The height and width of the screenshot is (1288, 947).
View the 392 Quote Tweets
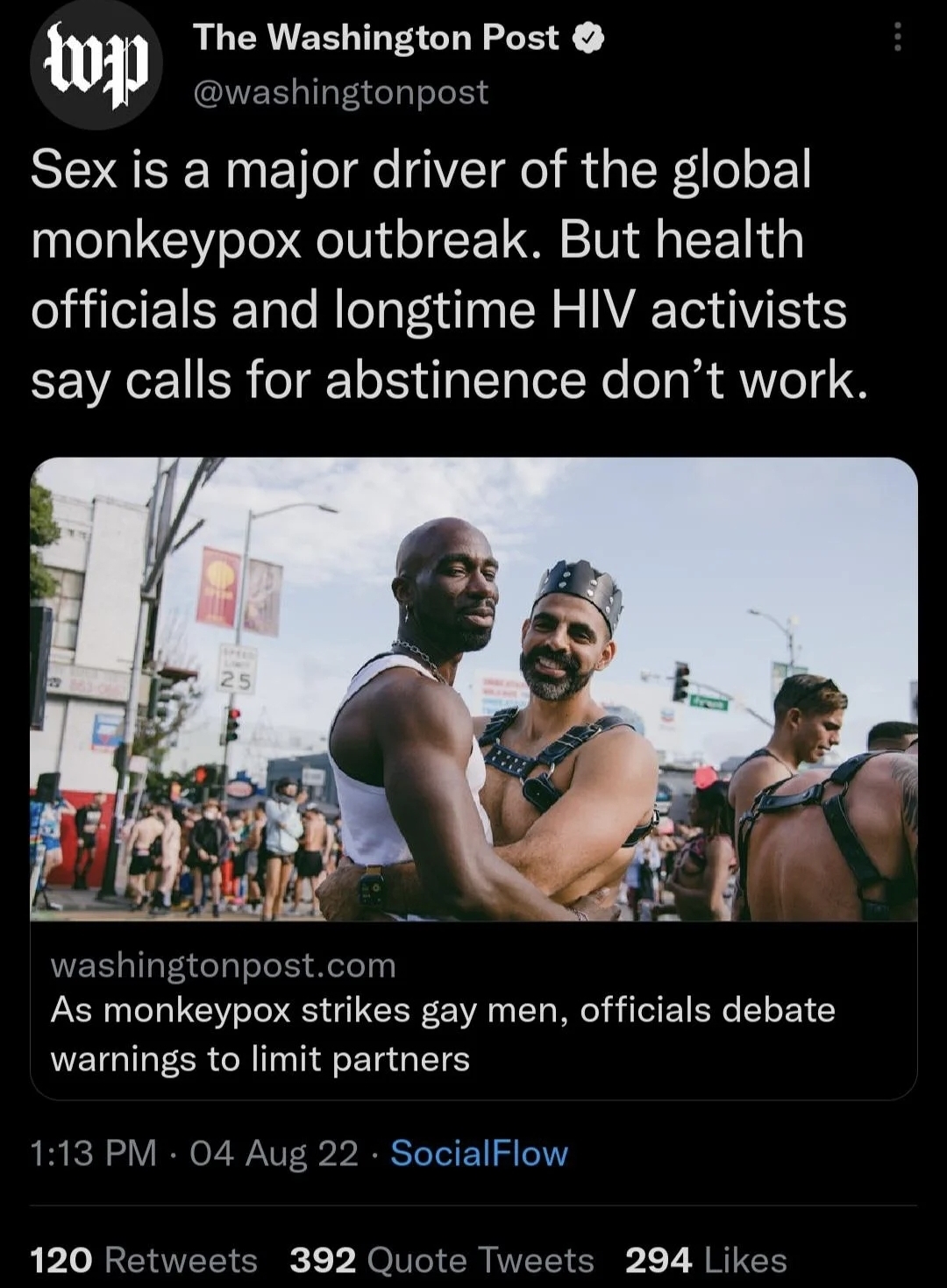click(442, 1260)
